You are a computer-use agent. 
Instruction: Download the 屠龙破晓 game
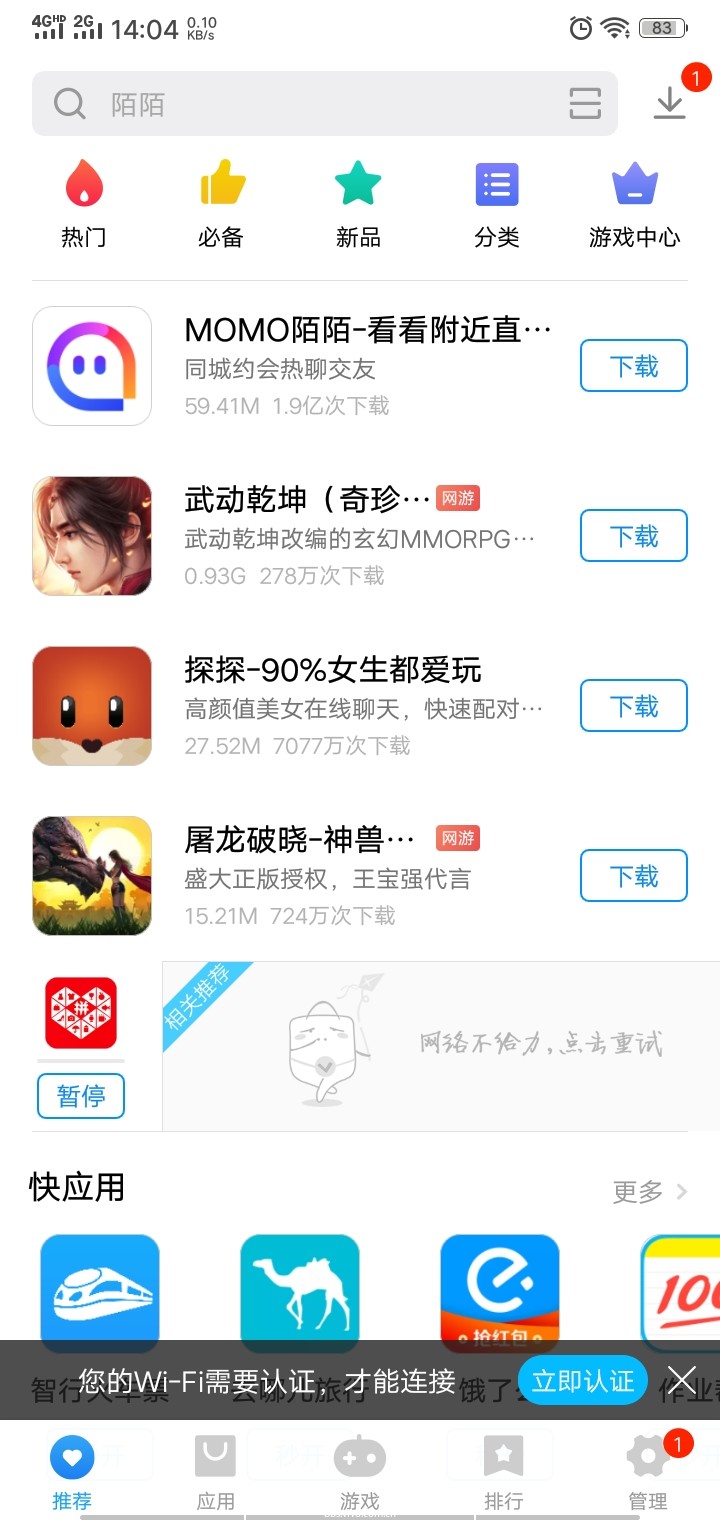(x=633, y=876)
